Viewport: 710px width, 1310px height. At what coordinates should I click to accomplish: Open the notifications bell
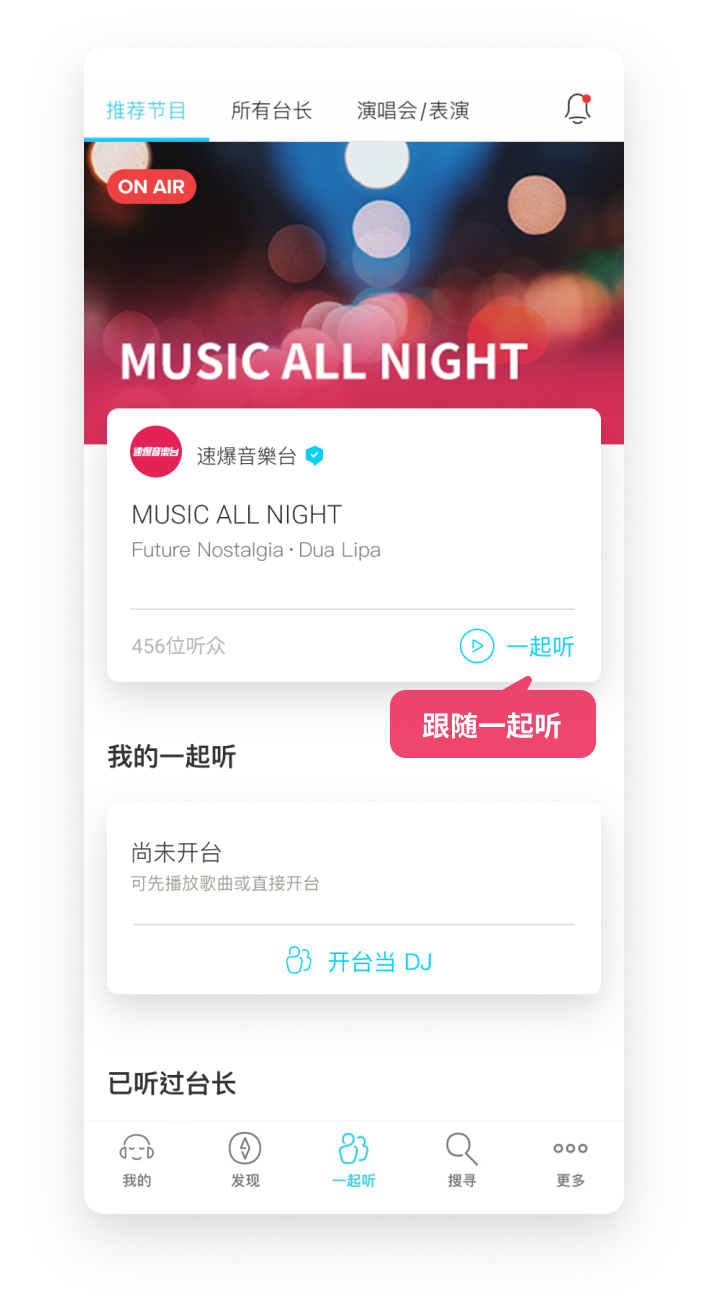[x=577, y=109]
